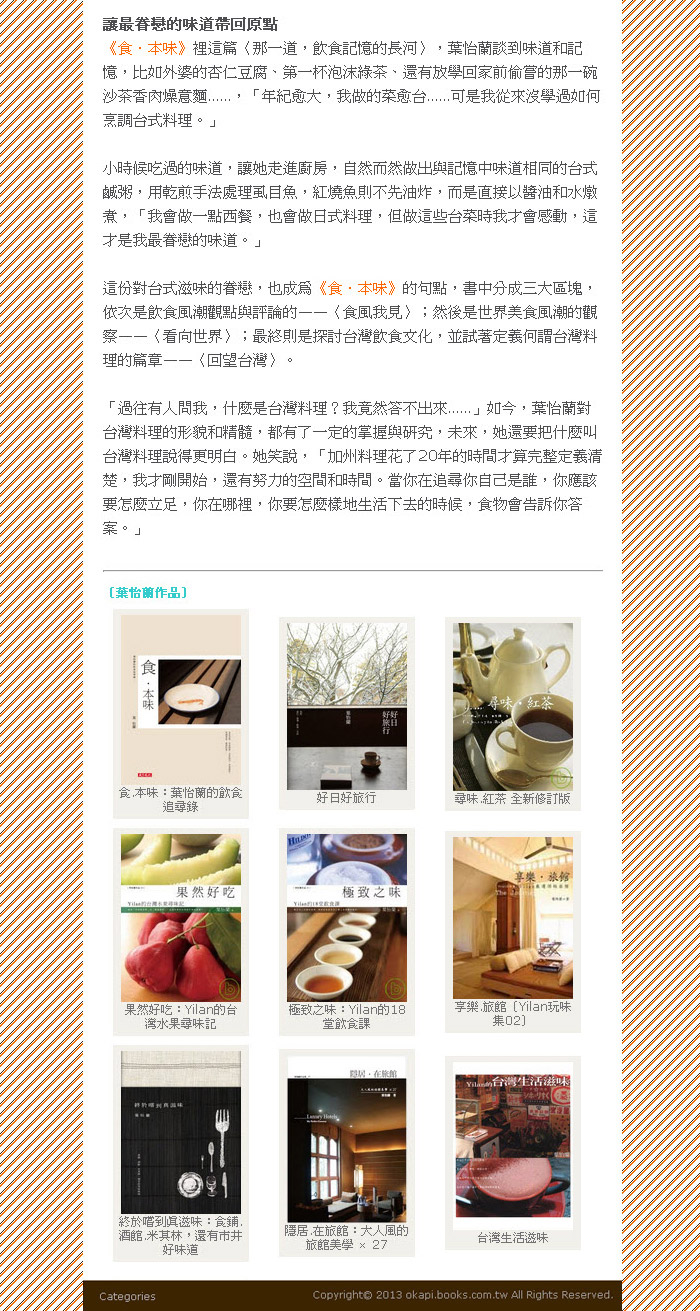Open book 台灣生活滋味
Viewport: 700px width, 1311px height.
point(512,1146)
